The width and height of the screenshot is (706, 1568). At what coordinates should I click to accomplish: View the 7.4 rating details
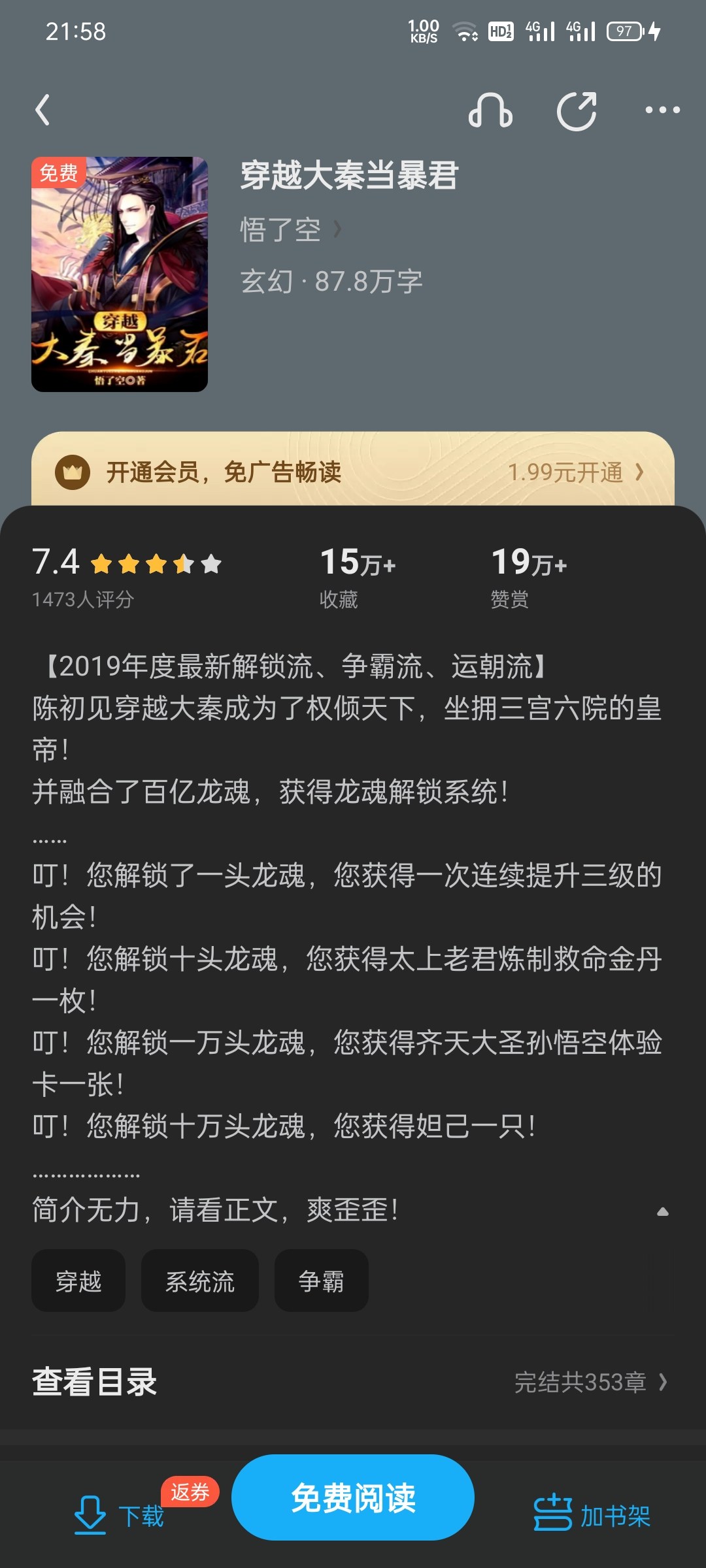pos(127,575)
